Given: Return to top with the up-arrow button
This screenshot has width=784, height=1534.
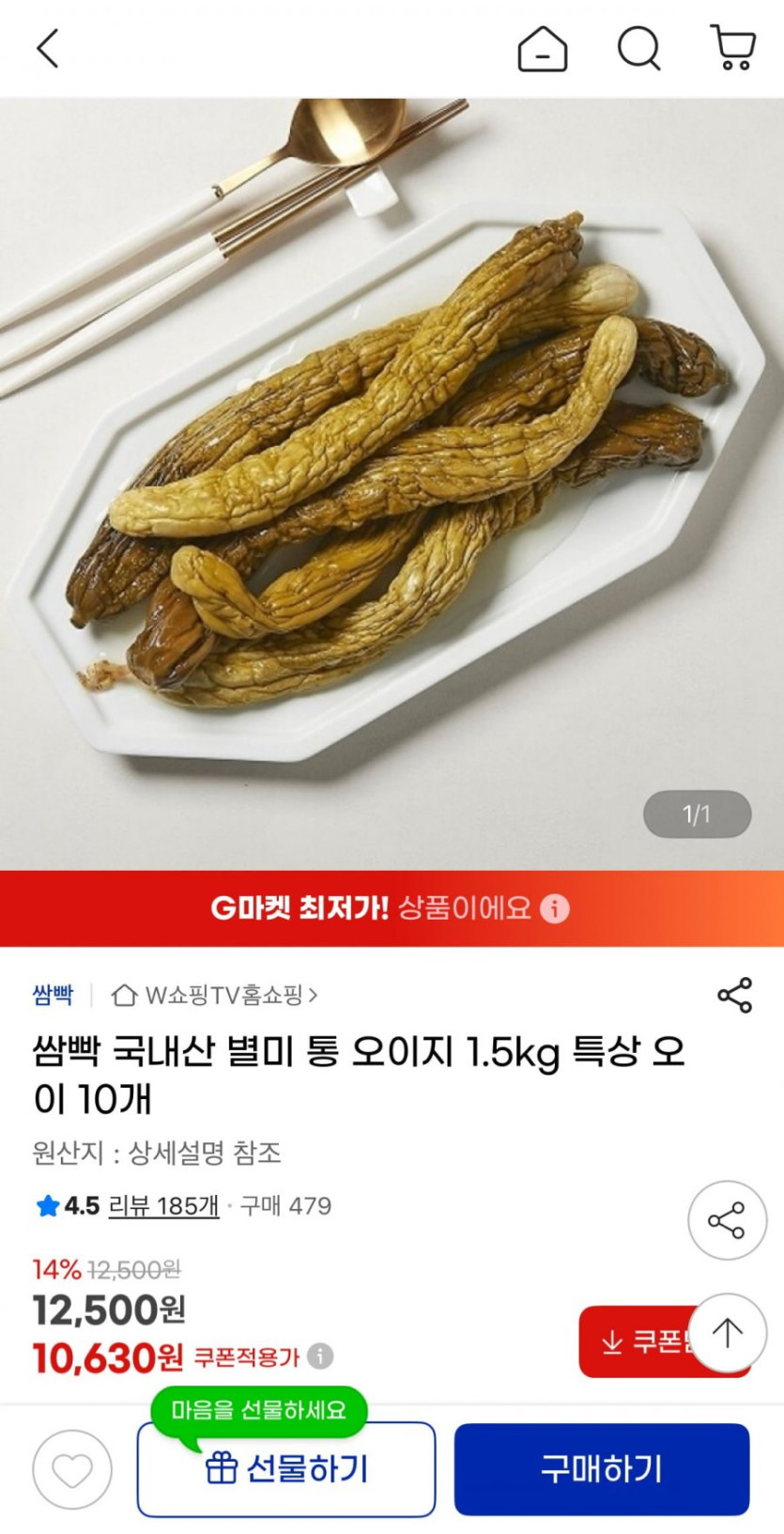Looking at the screenshot, I should tap(728, 1332).
